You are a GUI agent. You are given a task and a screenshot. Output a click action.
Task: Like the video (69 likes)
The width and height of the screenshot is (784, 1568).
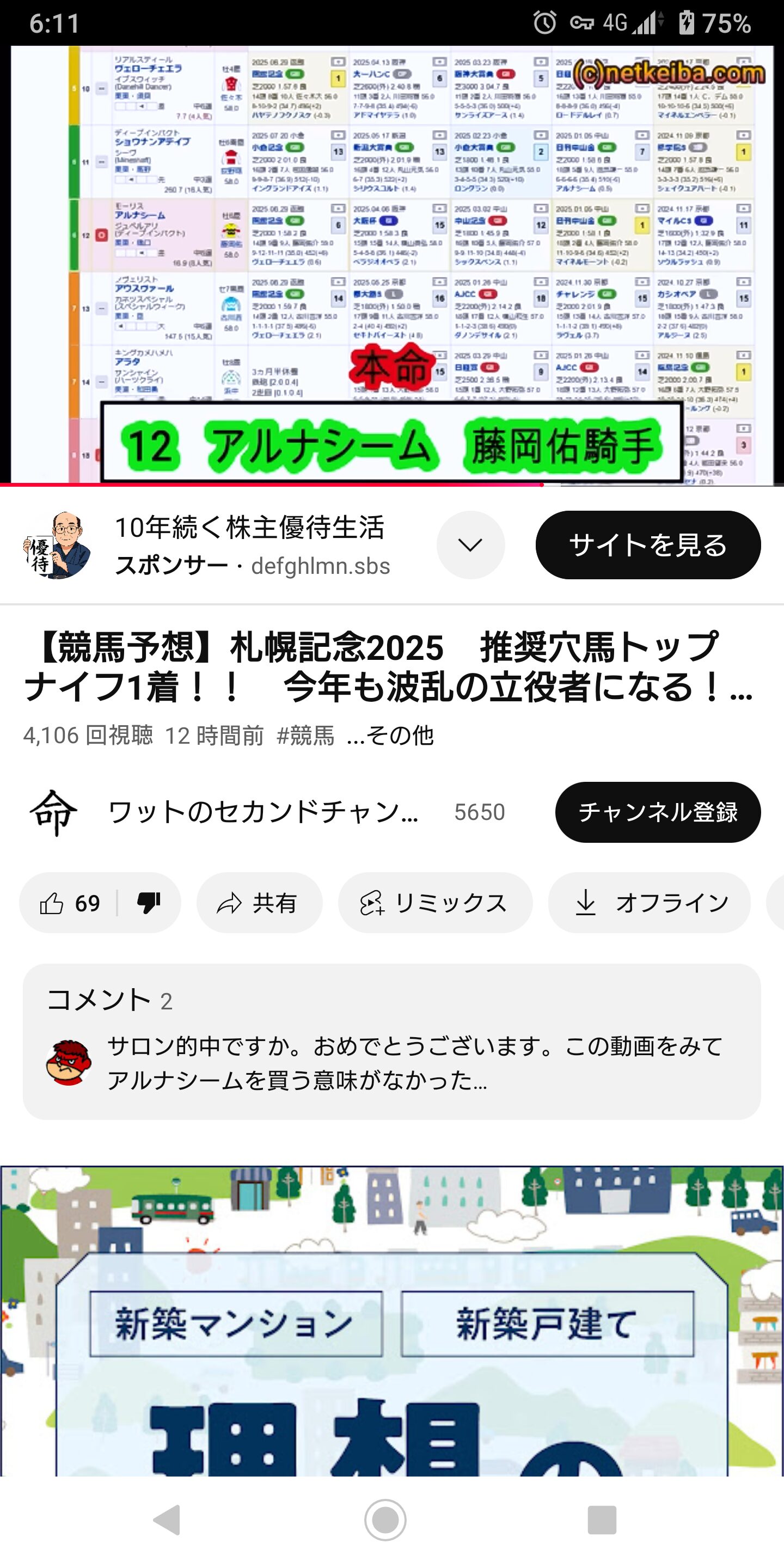[69, 903]
